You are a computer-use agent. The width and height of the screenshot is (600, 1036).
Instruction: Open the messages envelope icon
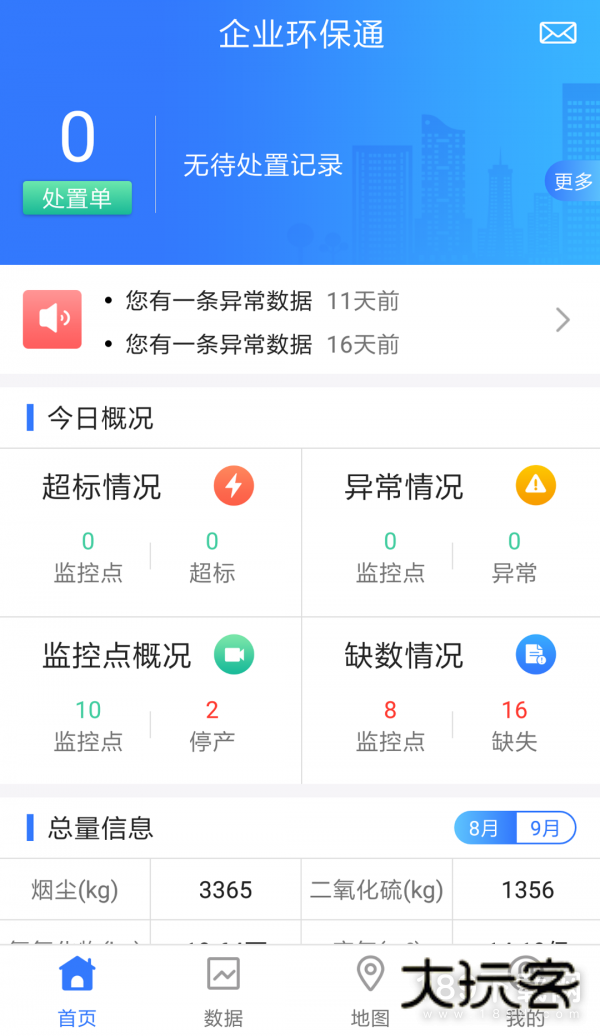click(x=557, y=33)
